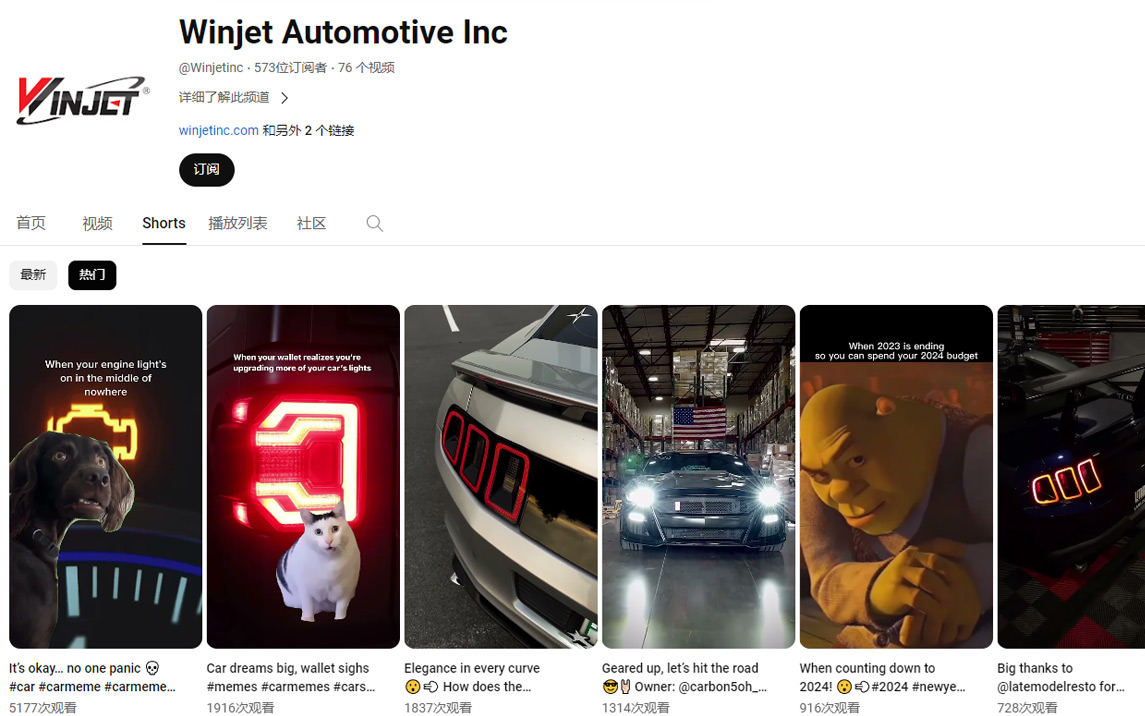This screenshot has width=1145, height=716.
Task: Switch to the 首页 tab
Action: click(31, 223)
